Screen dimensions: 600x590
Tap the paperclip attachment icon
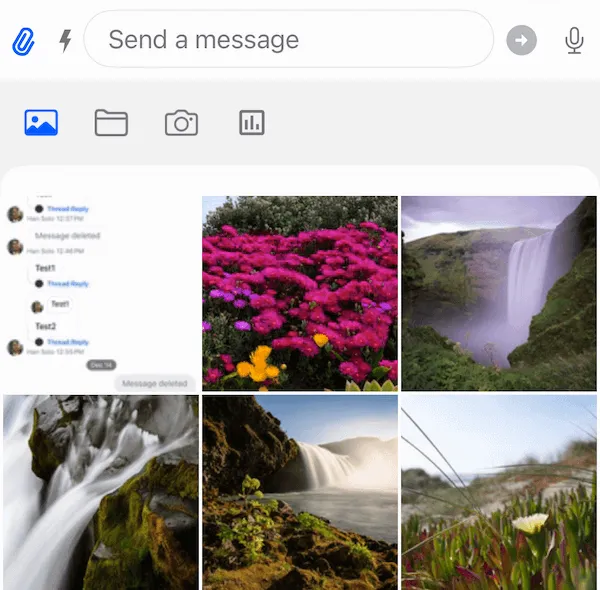(x=23, y=41)
